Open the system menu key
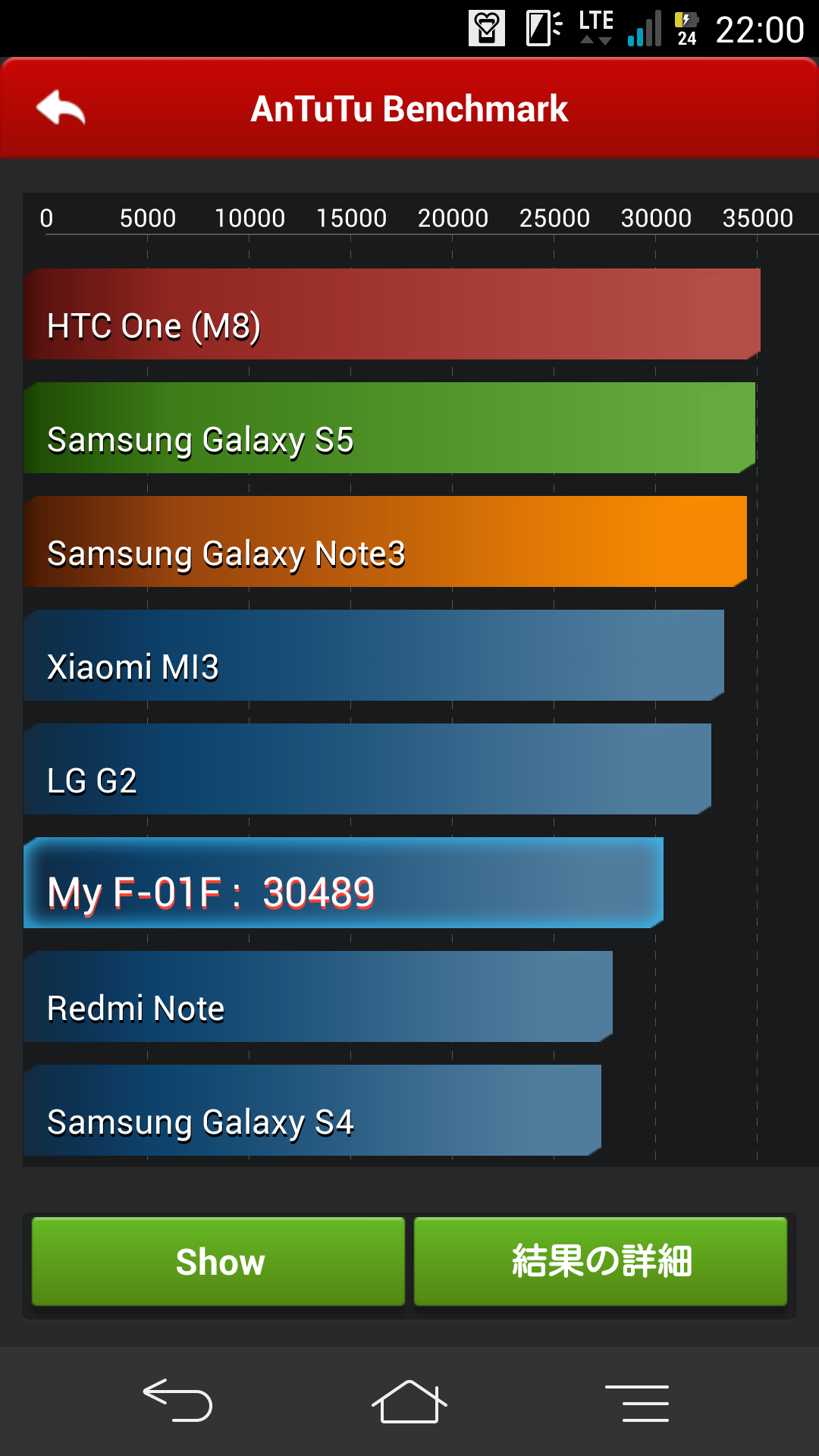The height and width of the screenshot is (1456, 819). [x=637, y=1402]
